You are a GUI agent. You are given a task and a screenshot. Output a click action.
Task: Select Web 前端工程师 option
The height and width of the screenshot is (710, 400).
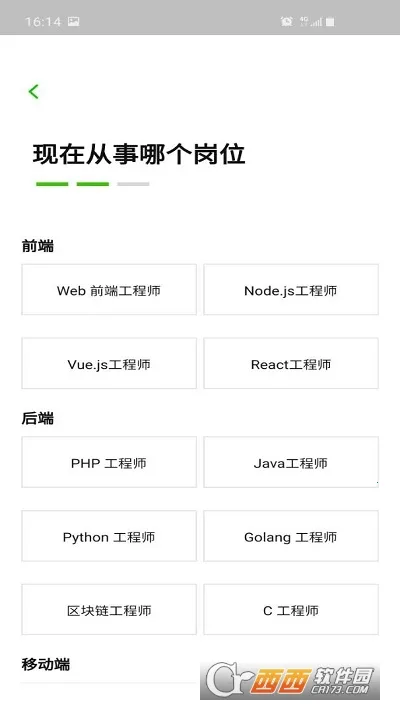click(x=109, y=290)
